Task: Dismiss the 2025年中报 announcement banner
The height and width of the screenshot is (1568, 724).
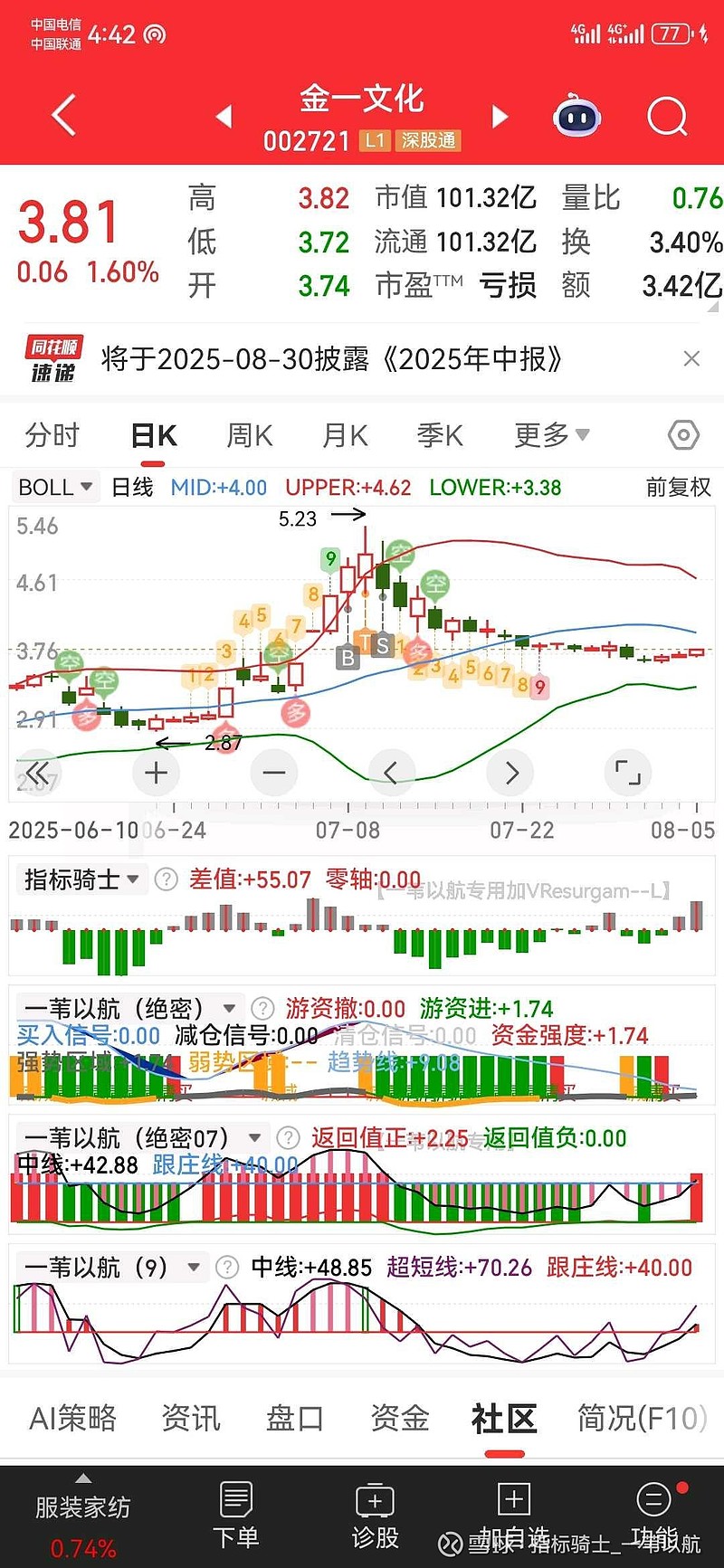Action: (x=691, y=359)
